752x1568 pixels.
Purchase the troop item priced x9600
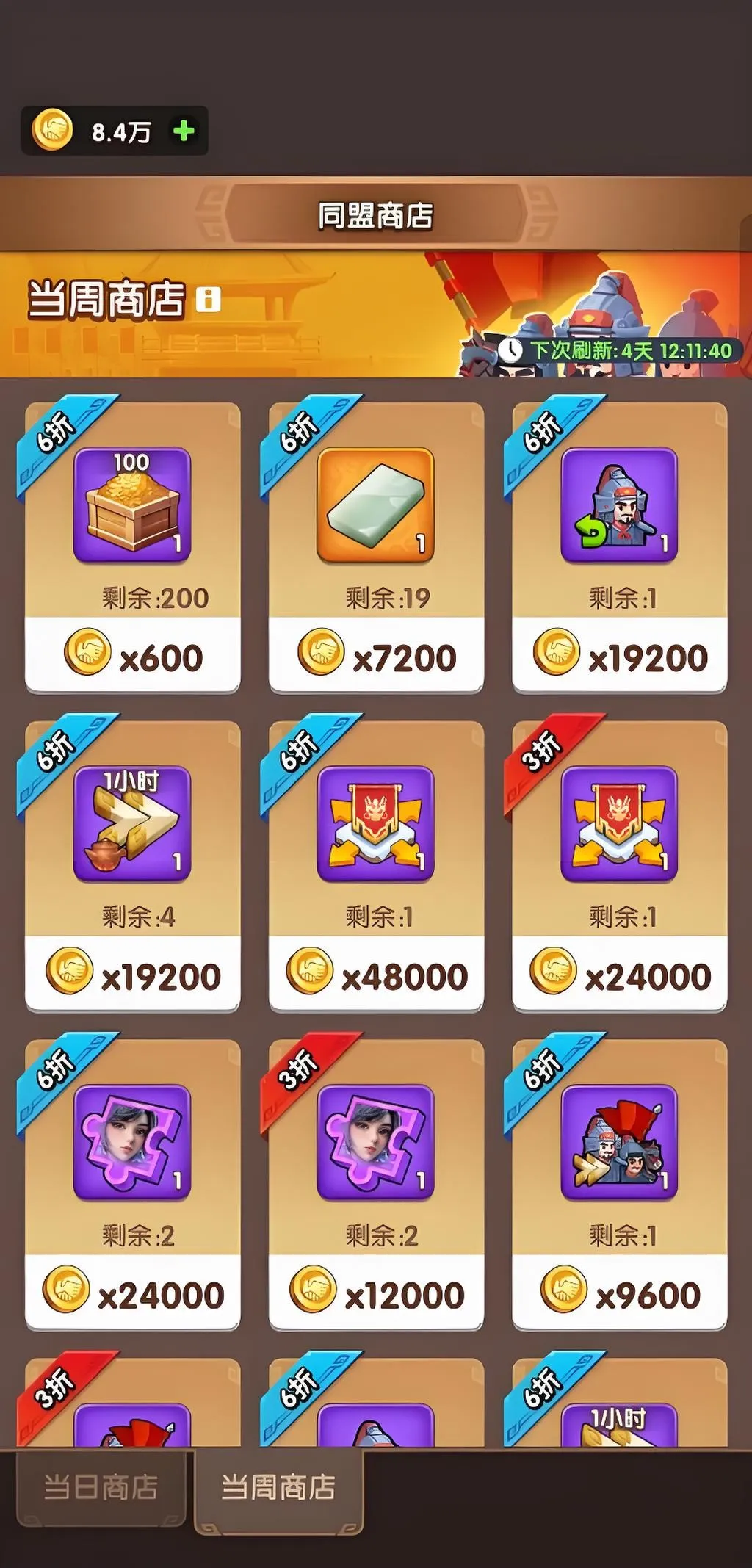(619, 1293)
